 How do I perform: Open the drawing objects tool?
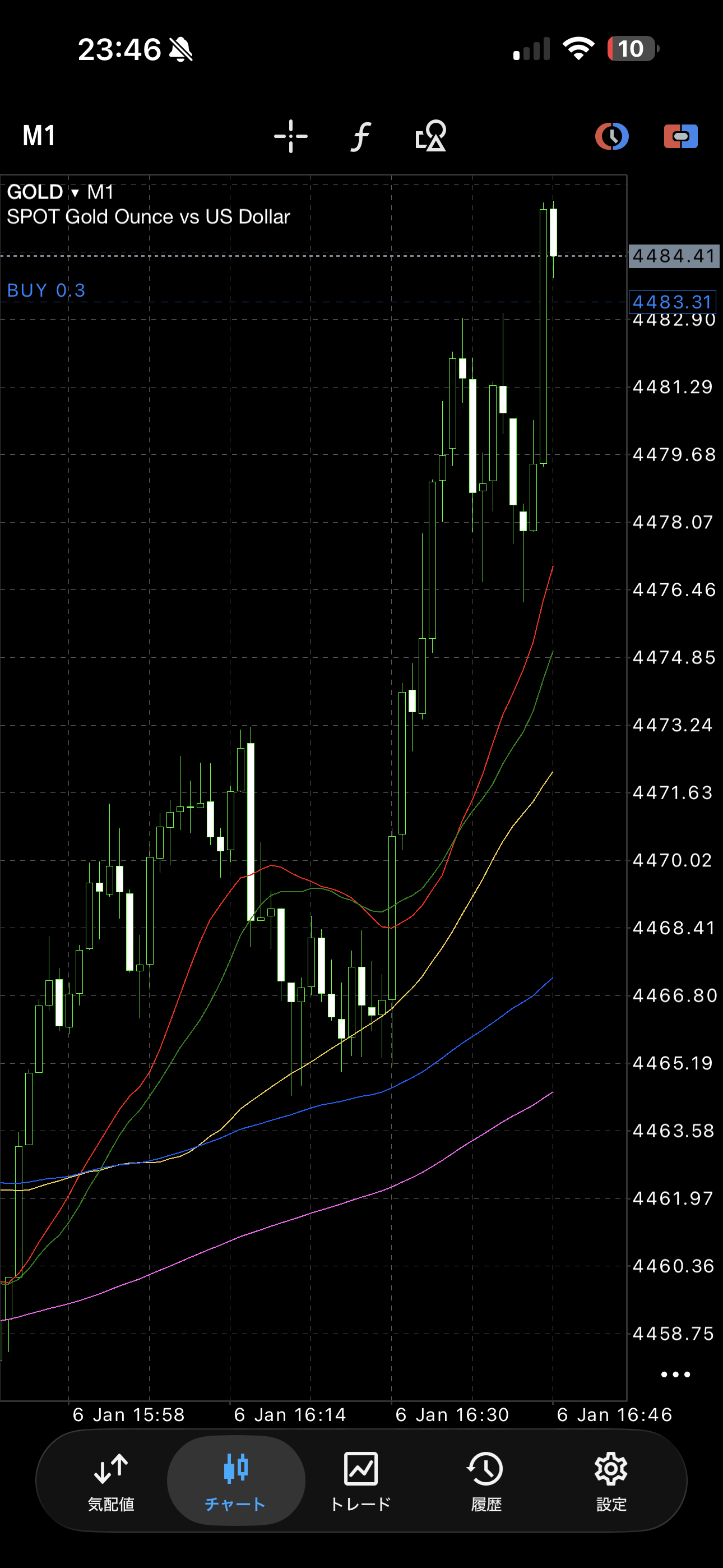(x=431, y=136)
